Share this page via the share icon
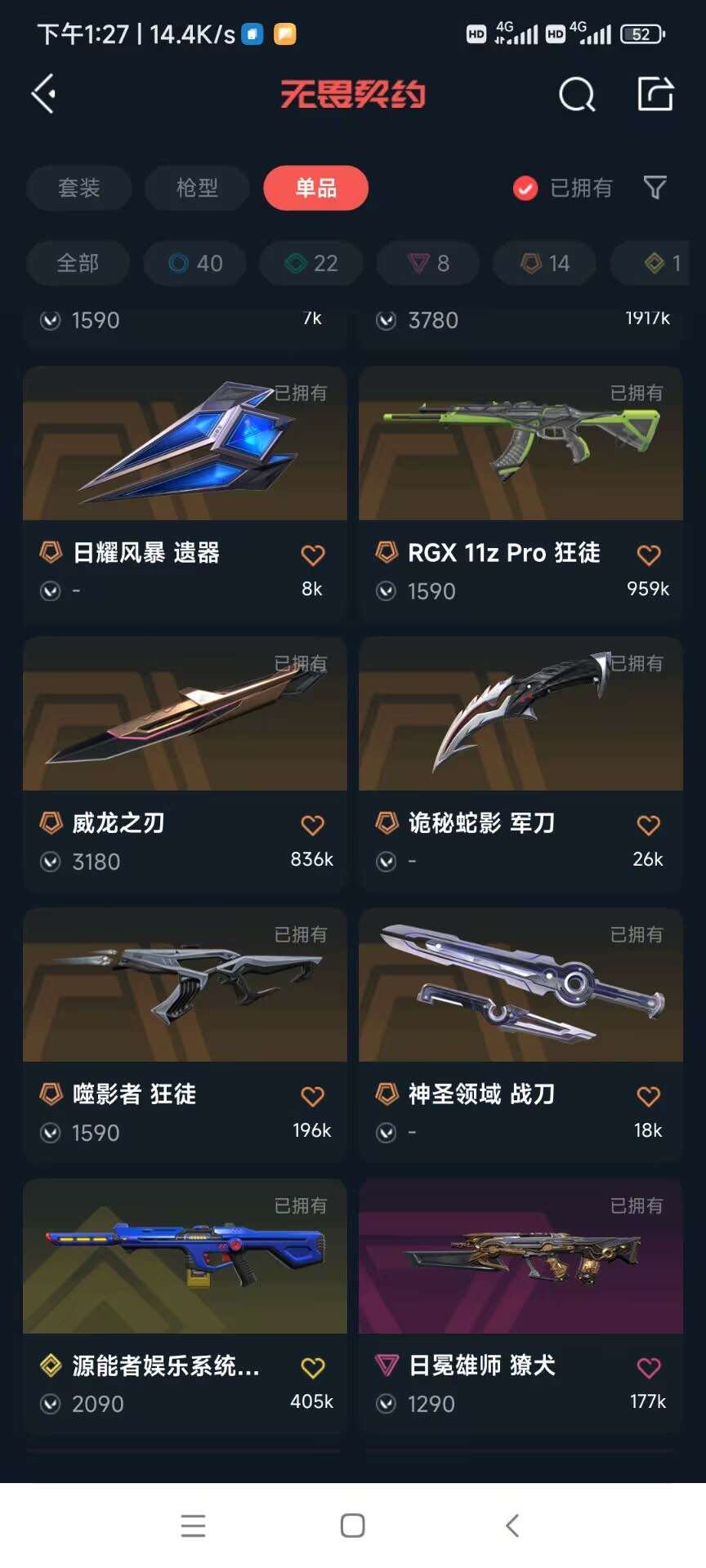Image resolution: width=706 pixels, height=1568 pixels. [655, 94]
